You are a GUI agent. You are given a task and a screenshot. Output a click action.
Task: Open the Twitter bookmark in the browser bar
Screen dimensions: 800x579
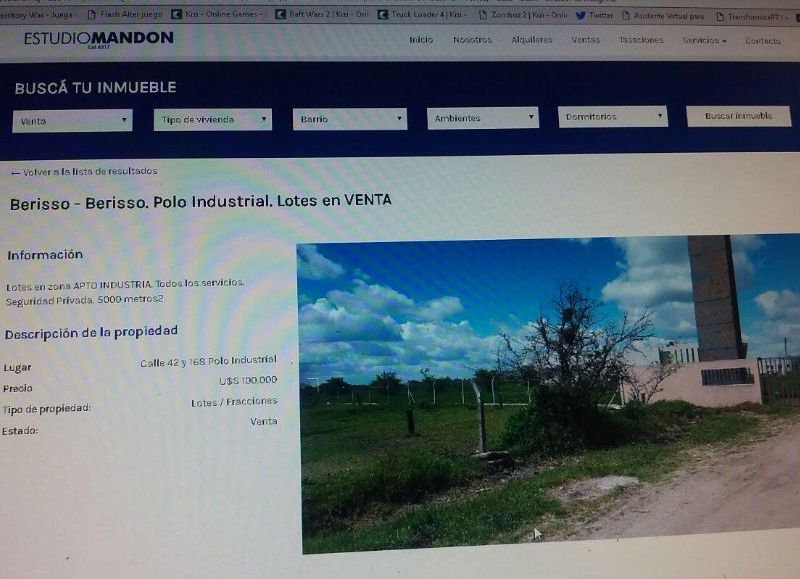594,15
